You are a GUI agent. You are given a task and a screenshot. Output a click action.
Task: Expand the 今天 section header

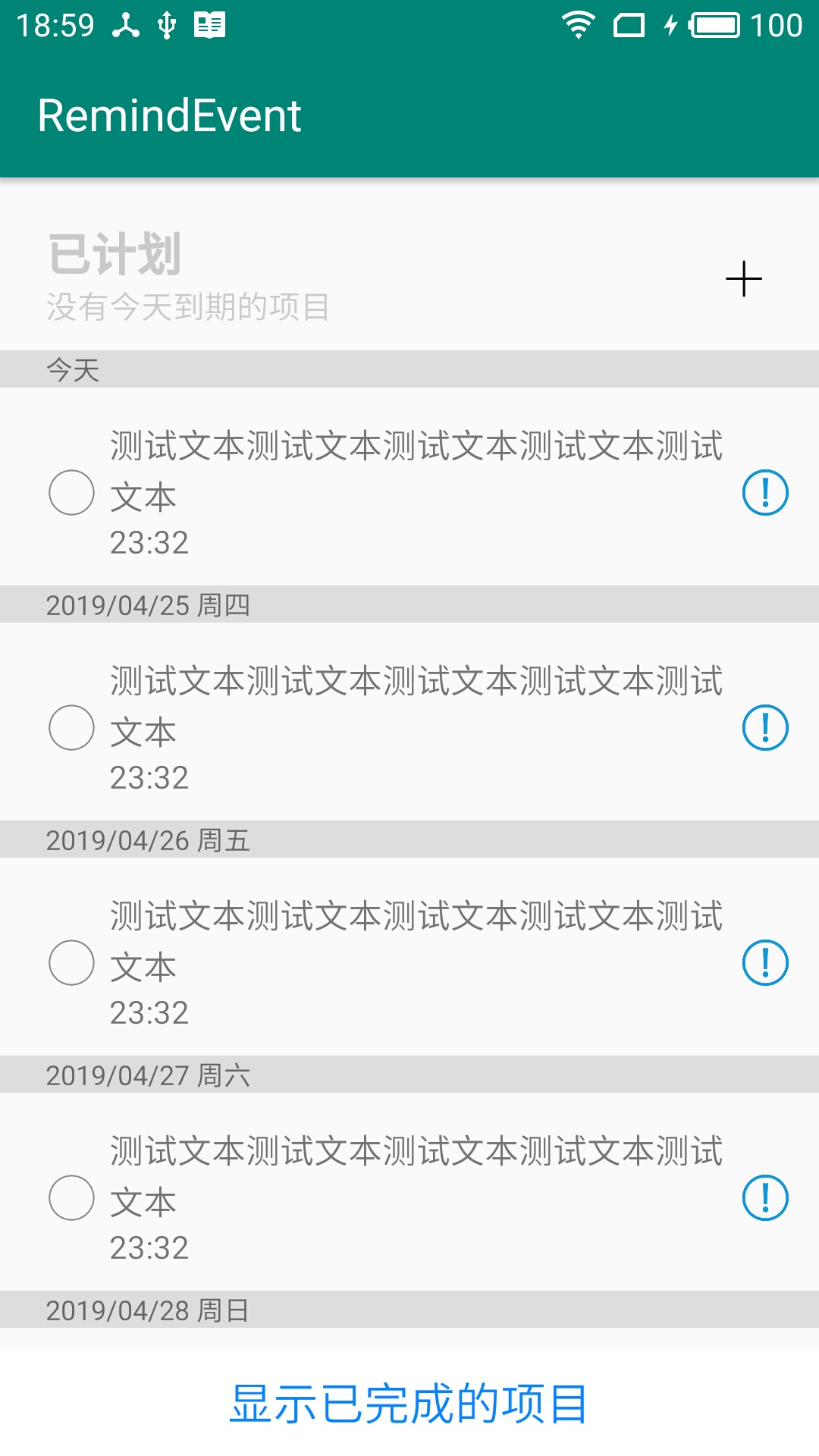click(73, 372)
